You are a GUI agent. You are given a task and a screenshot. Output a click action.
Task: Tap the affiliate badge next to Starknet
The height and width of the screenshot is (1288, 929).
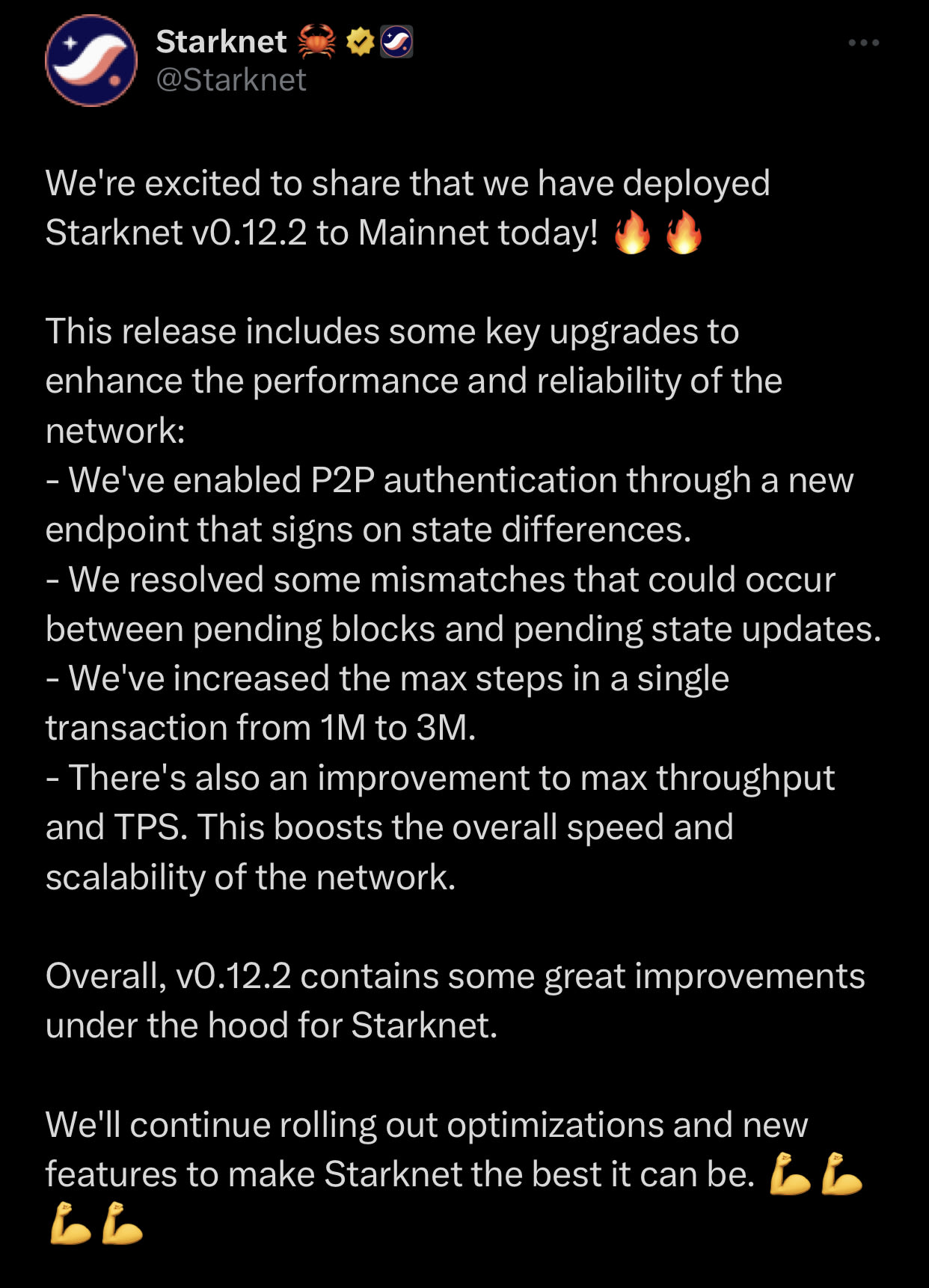(396, 43)
